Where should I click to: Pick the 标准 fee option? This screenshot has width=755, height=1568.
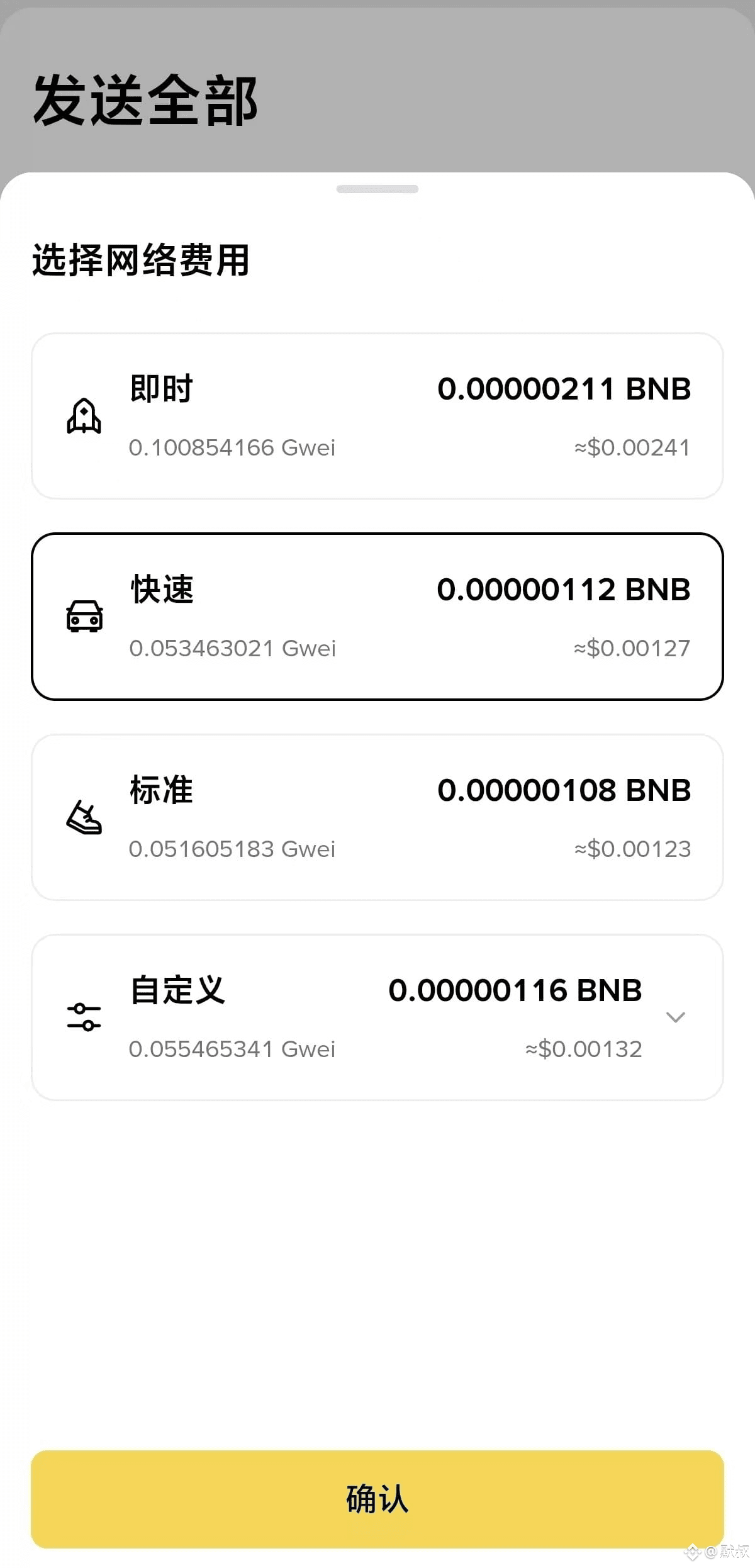[377, 817]
